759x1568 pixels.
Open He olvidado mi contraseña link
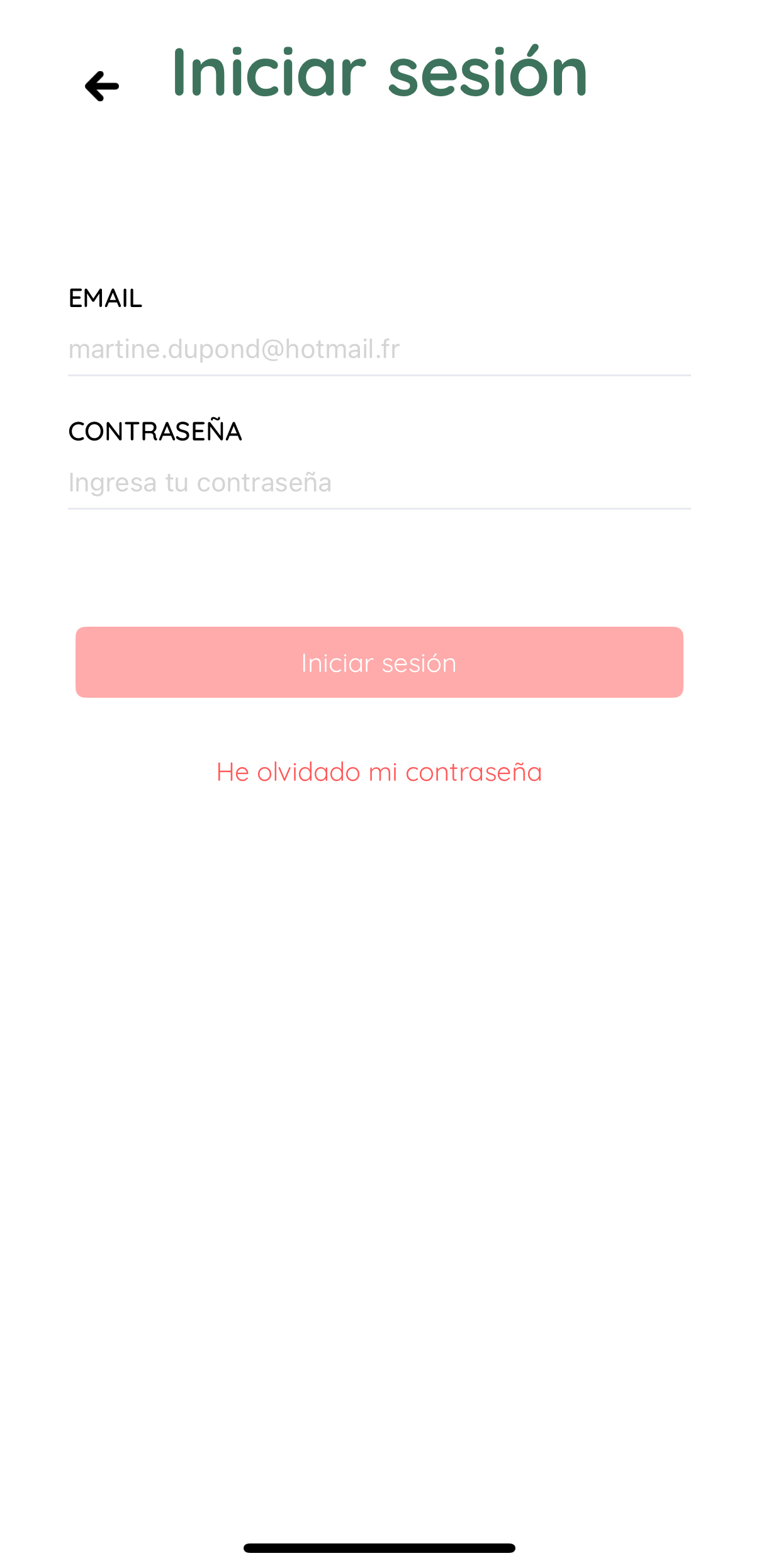click(x=379, y=772)
